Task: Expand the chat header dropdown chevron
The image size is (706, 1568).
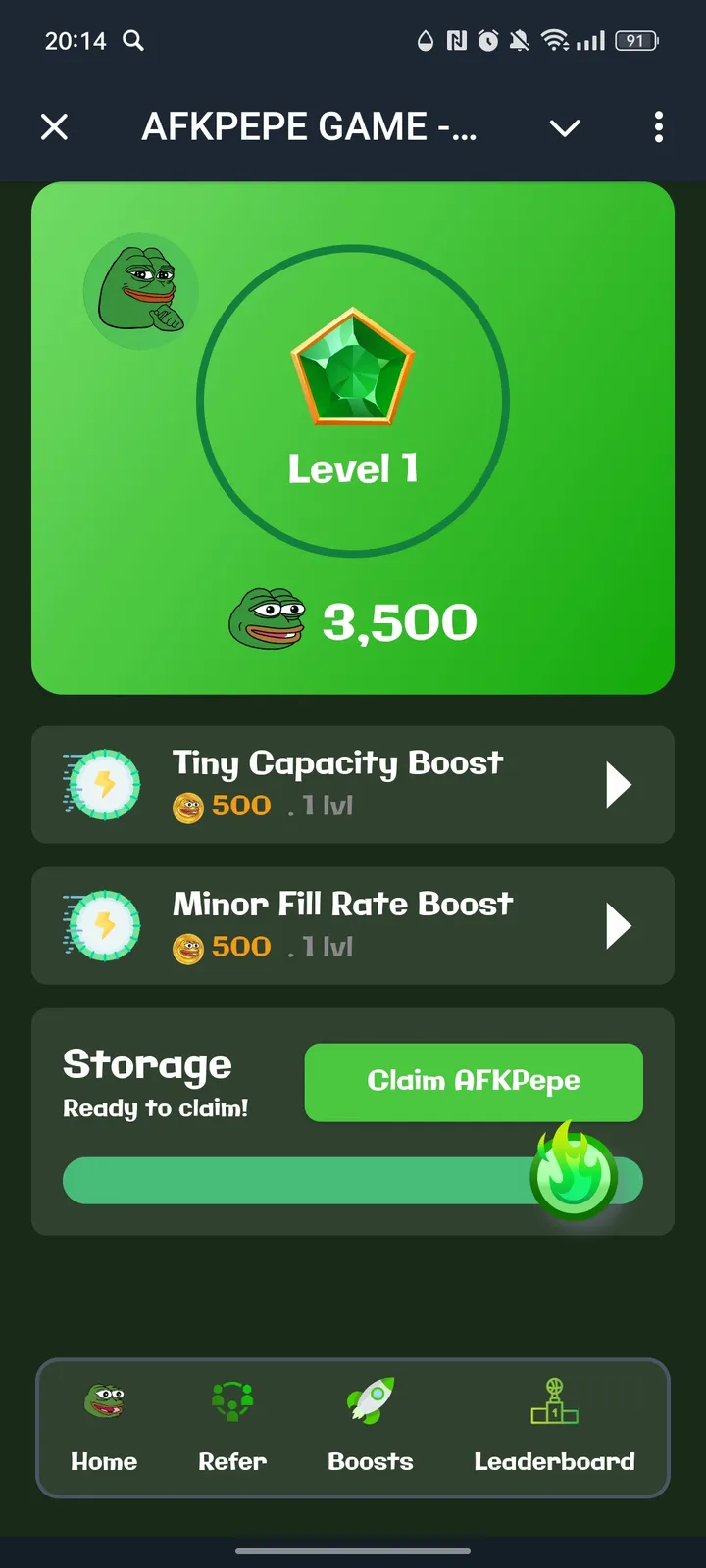Action: click(x=565, y=127)
